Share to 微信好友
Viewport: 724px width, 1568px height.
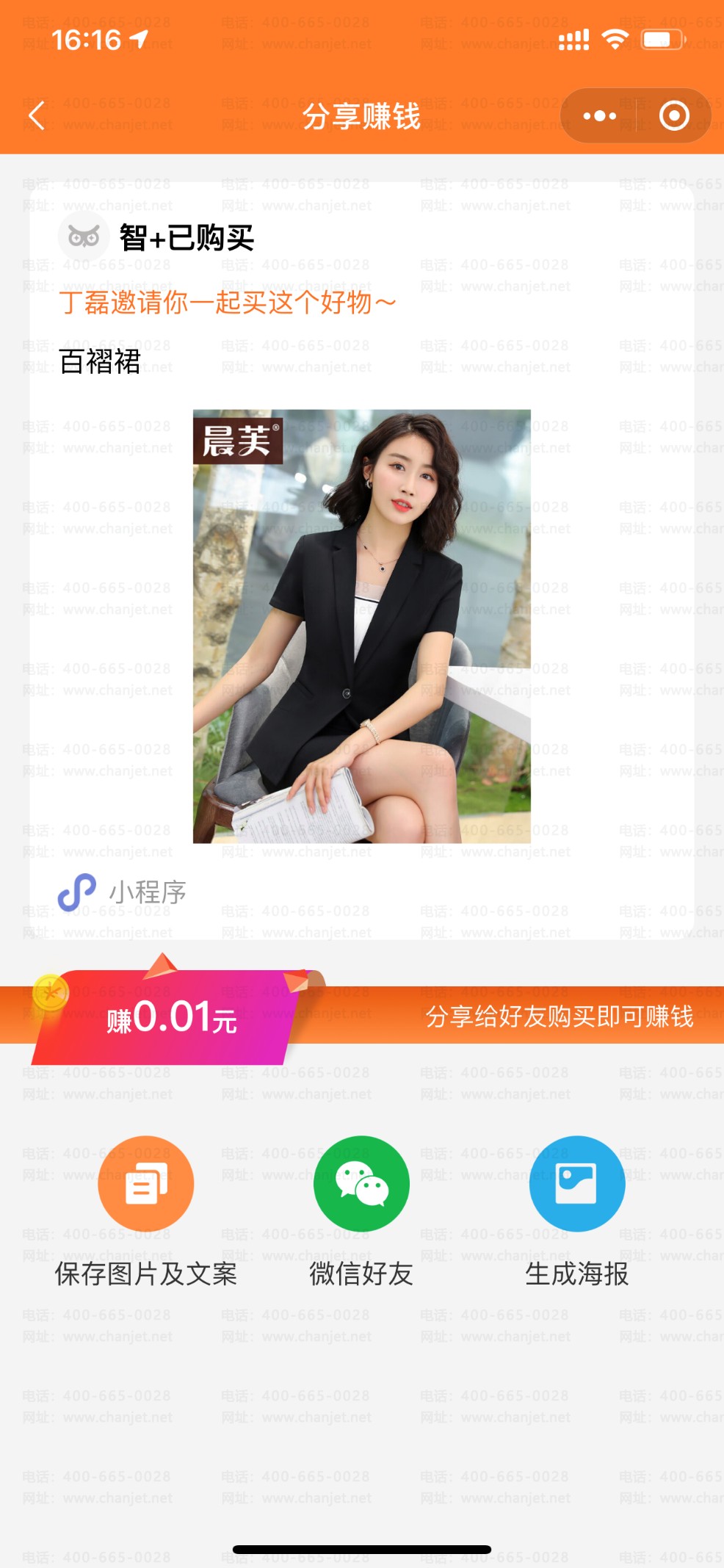361,1183
